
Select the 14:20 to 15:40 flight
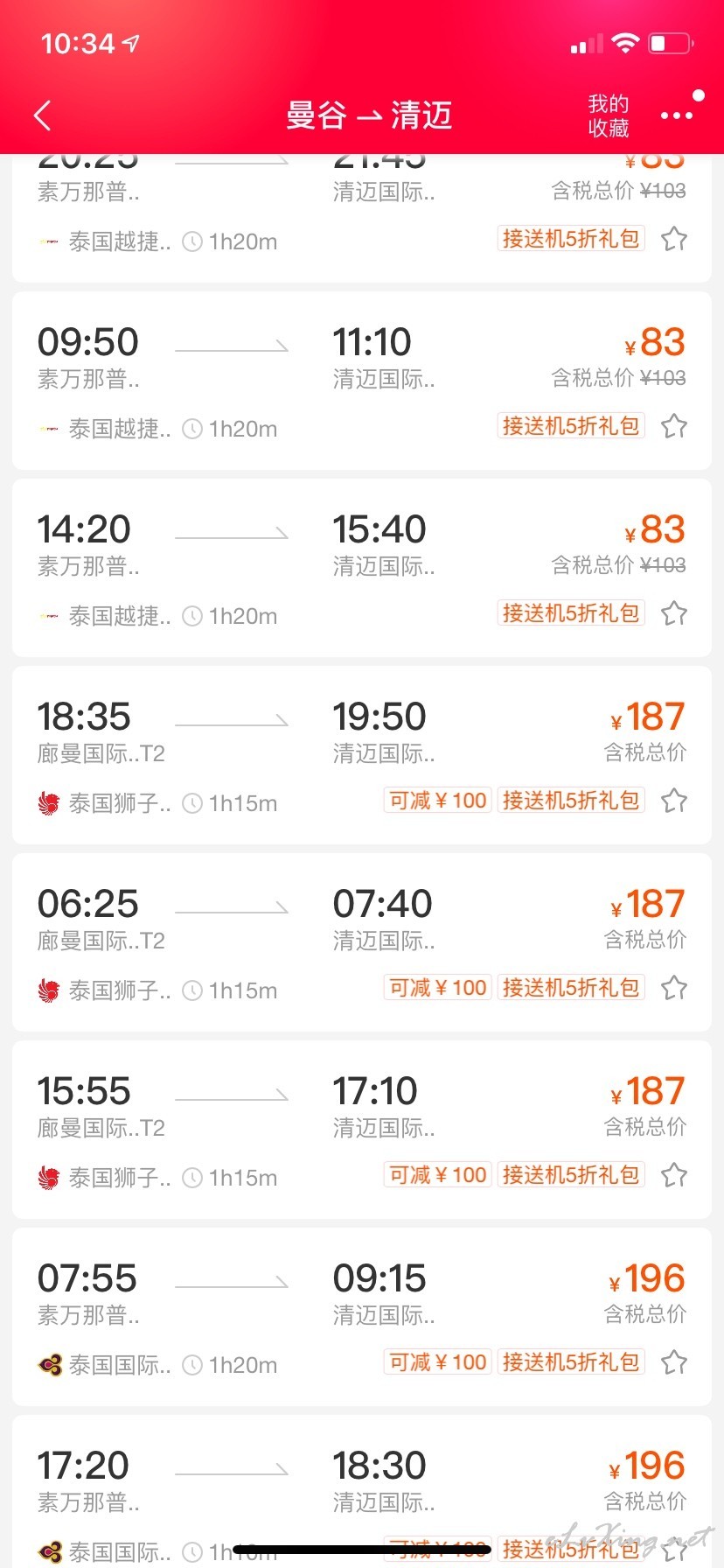(362, 568)
